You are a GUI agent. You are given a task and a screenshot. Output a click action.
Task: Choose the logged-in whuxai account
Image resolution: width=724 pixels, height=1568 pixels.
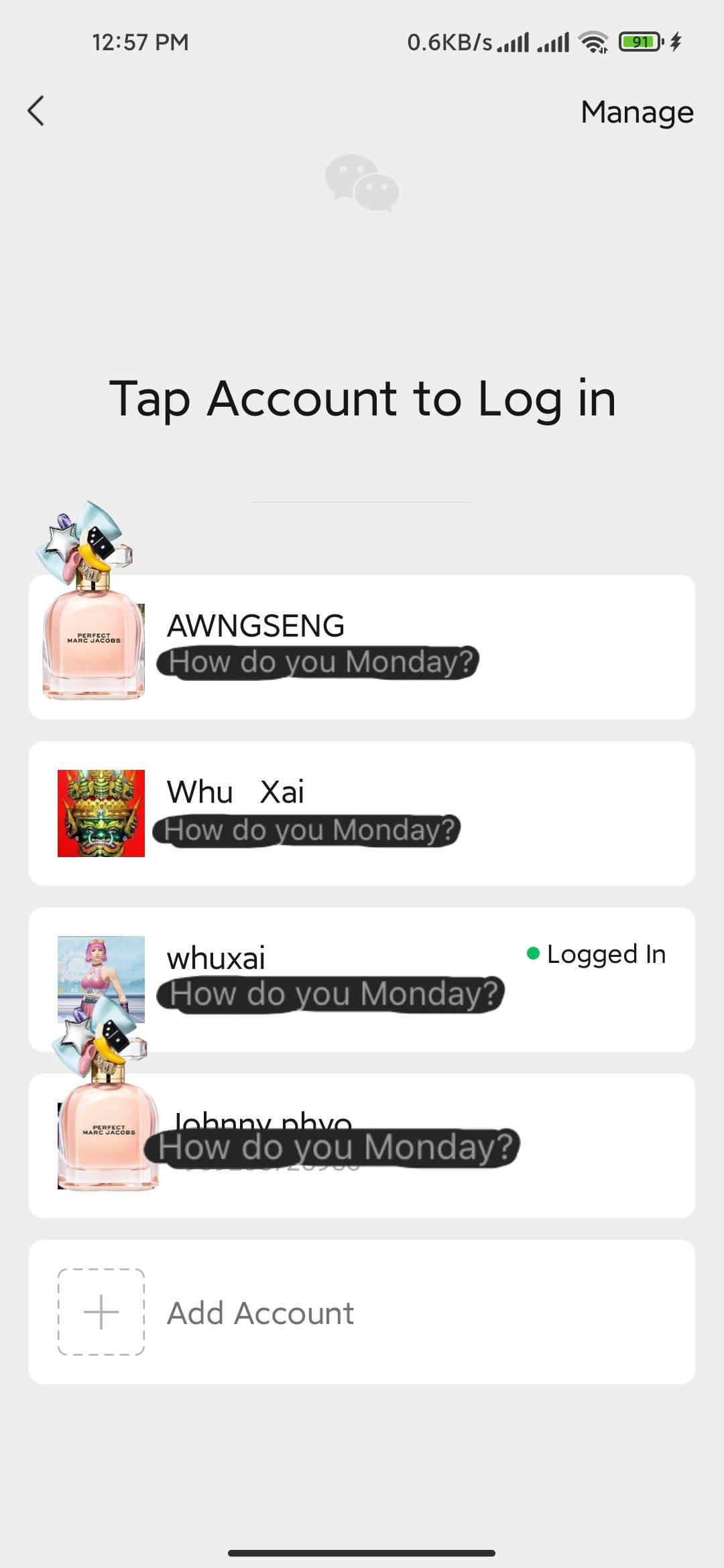(362, 979)
